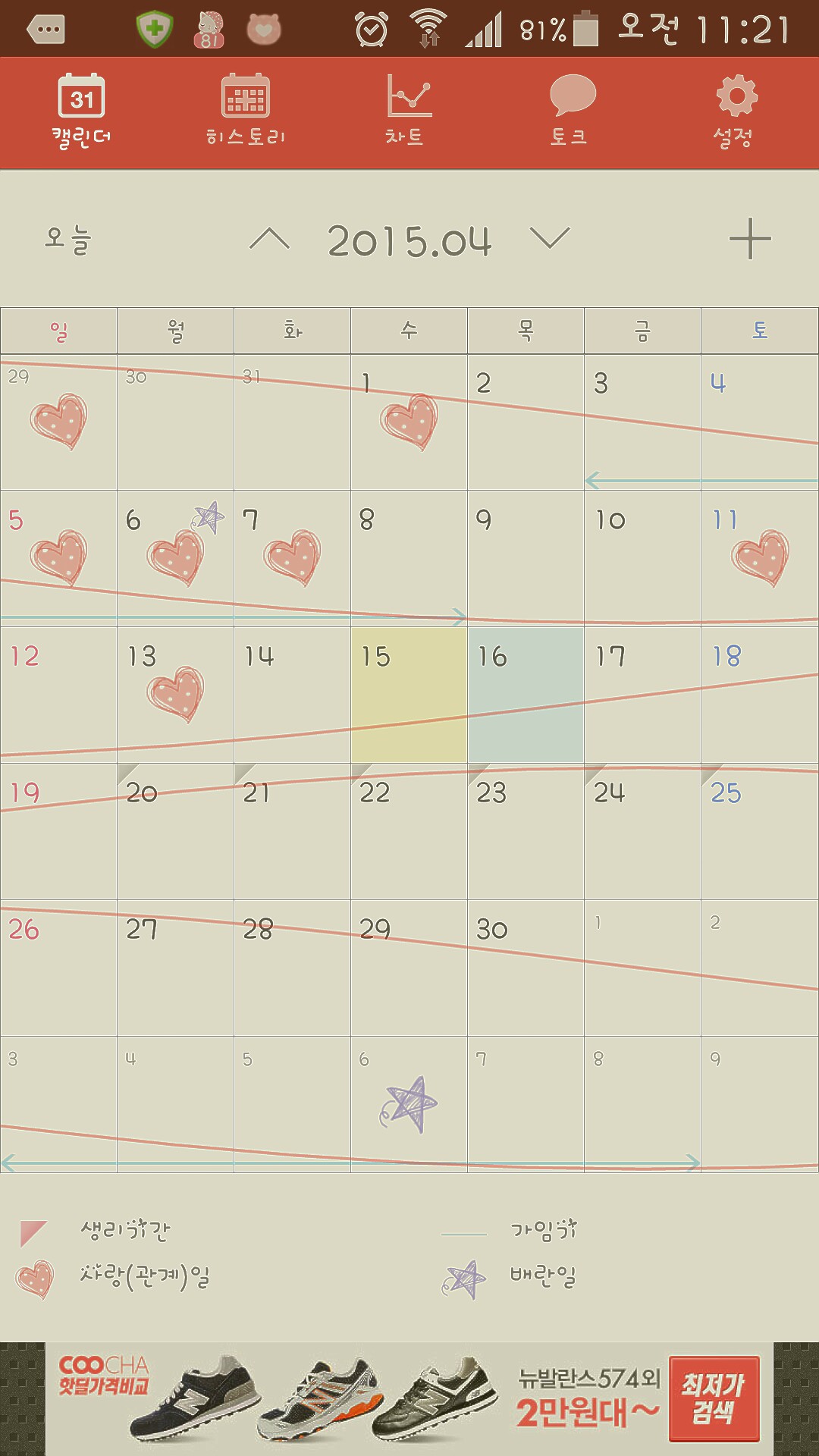The width and height of the screenshot is (819, 1456).
Task: Select April 11 Saturday cell
Action: click(x=759, y=558)
